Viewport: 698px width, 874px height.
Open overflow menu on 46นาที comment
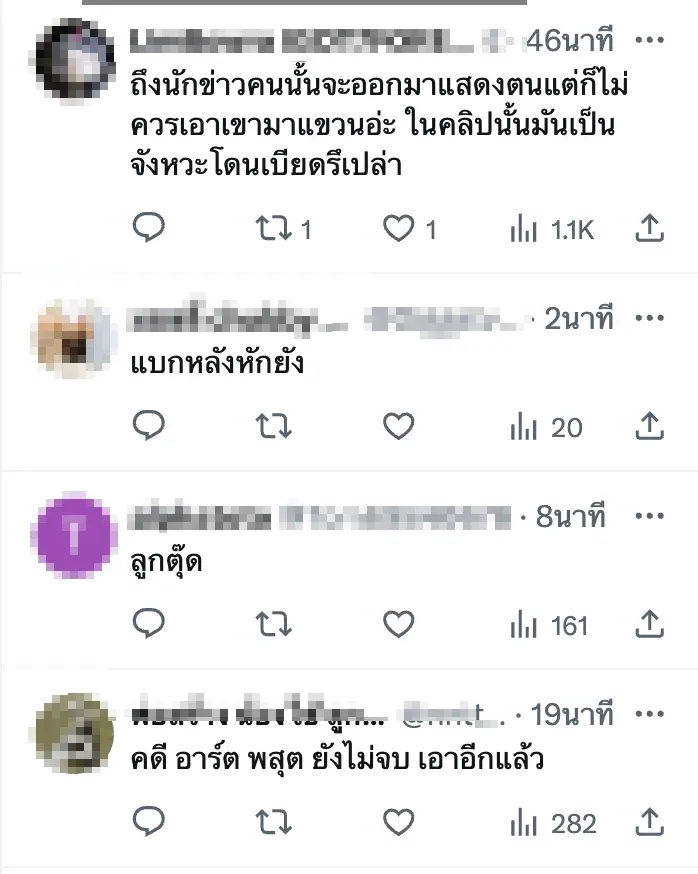(x=650, y=42)
